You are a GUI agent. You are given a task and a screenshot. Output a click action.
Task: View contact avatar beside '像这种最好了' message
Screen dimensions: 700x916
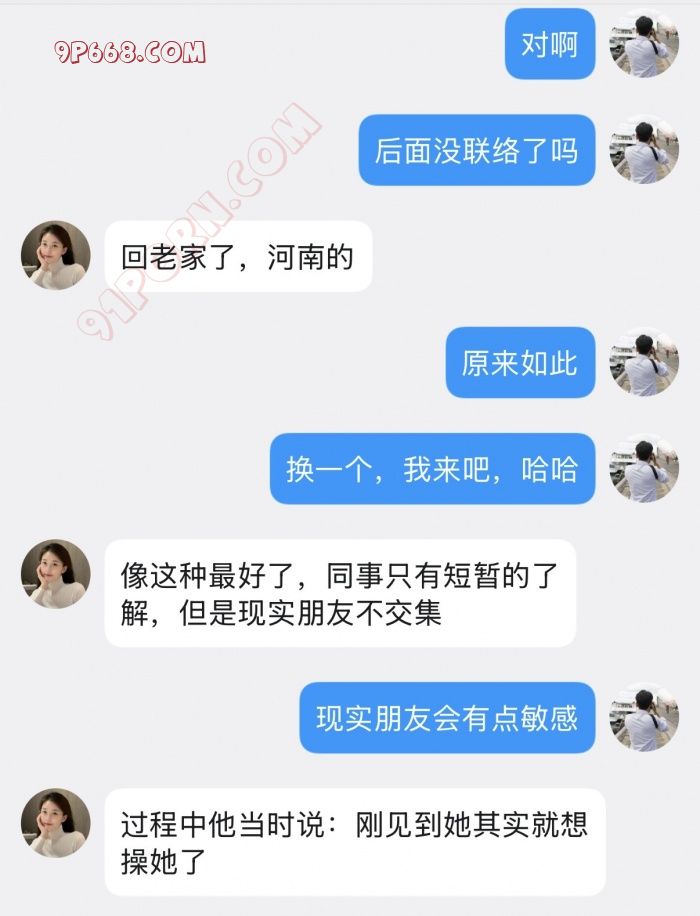pos(56,574)
